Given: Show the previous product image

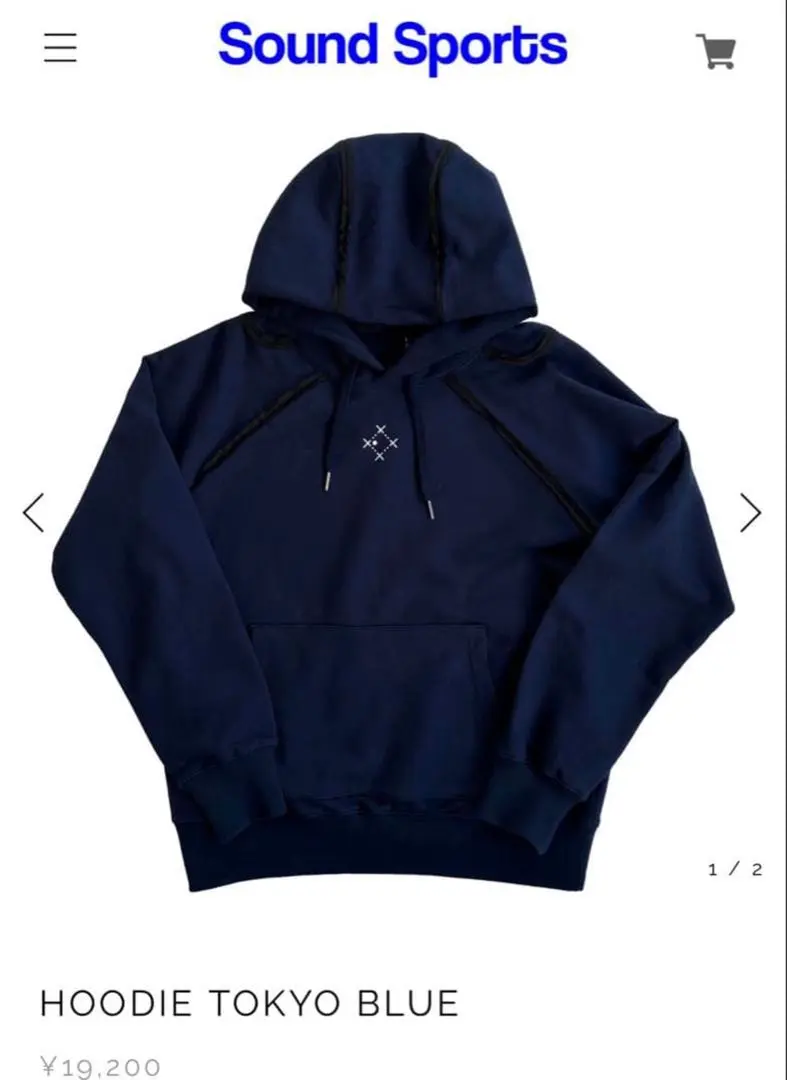Looking at the screenshot, I should click(x=34, y=512).
